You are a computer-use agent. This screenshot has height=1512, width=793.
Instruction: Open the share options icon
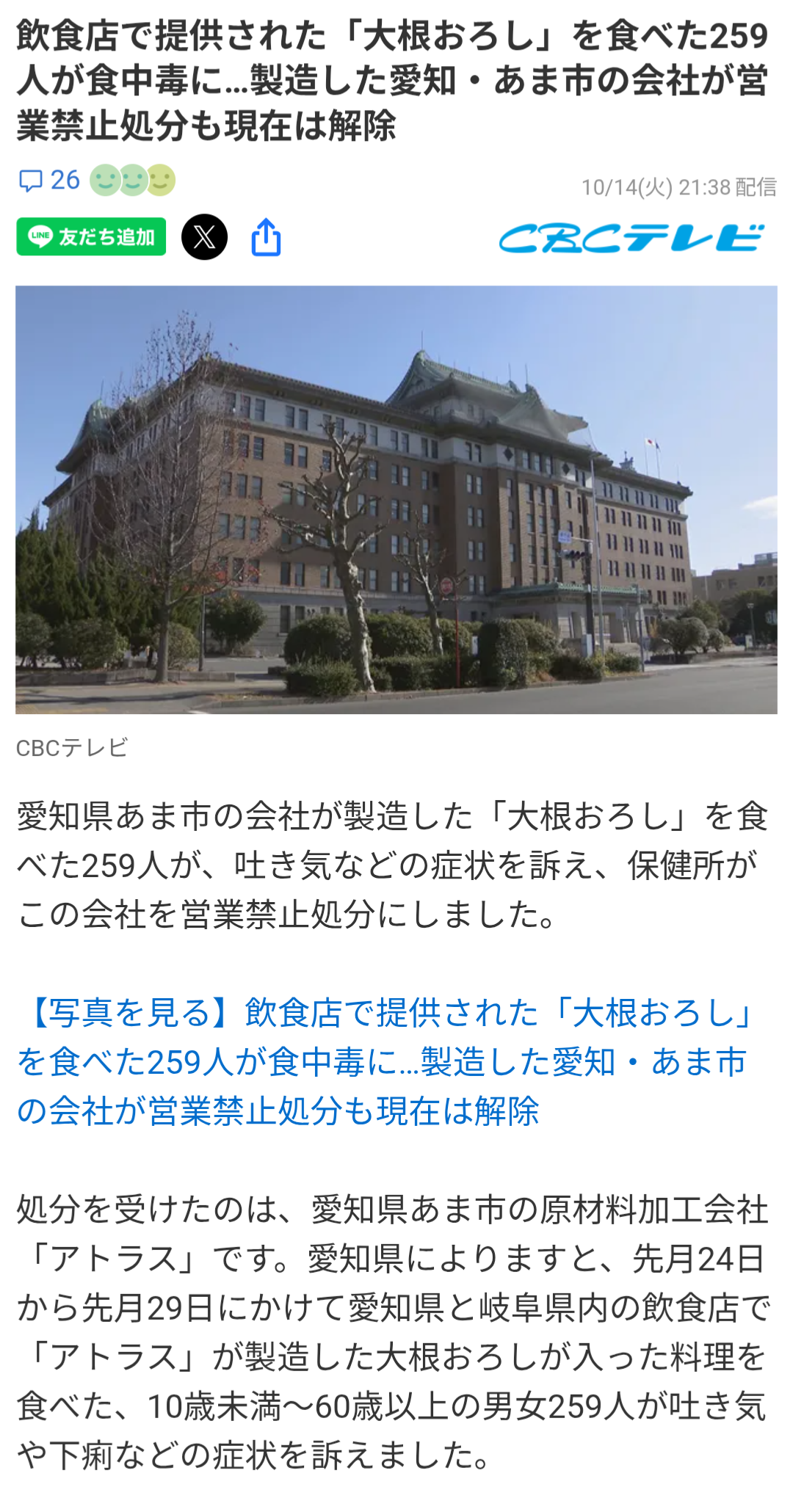pyautogui.click(x=266, y=237)
